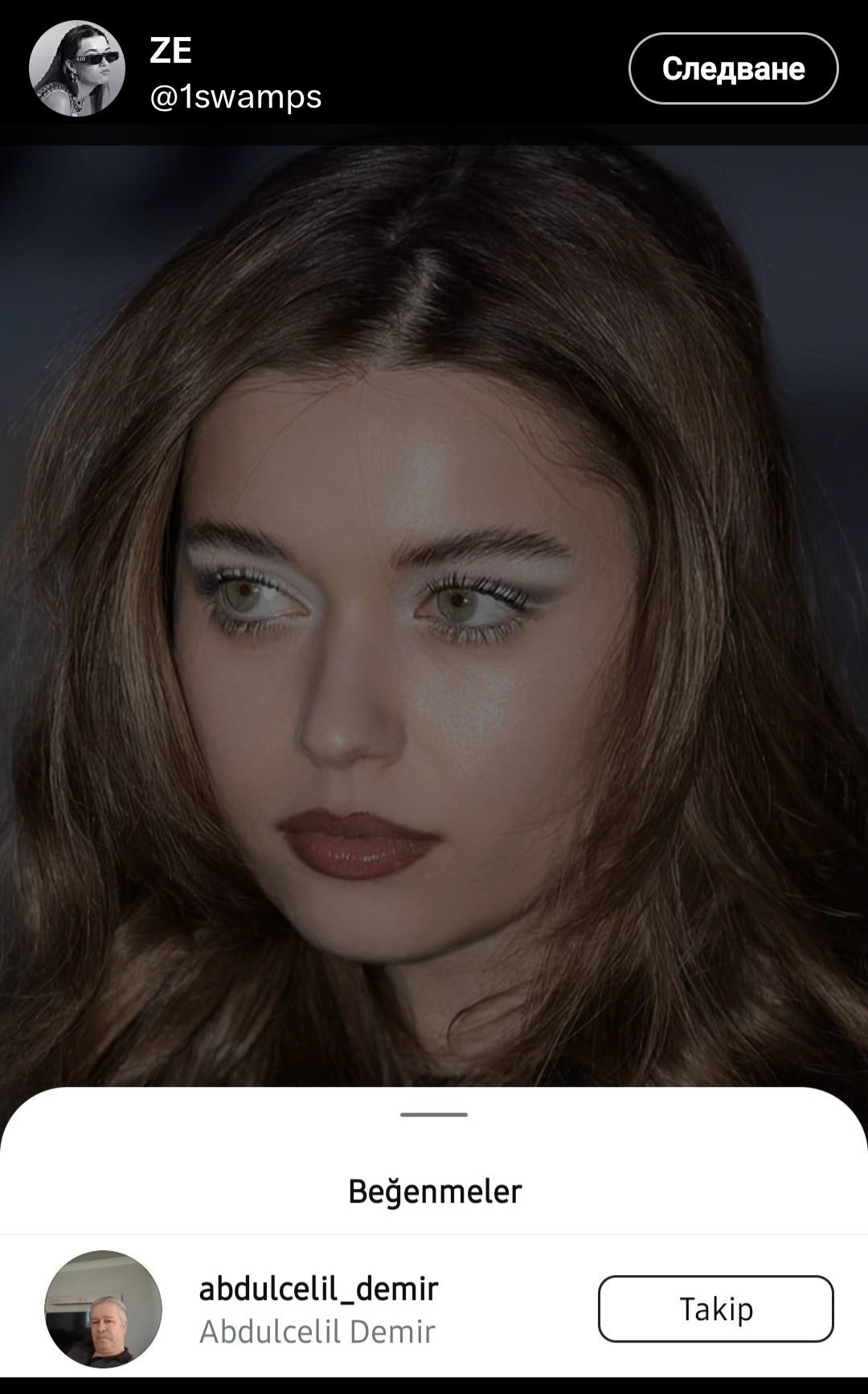The image size is (868, 1394).
Task: Tap the Beğenmeler sheet handle
Action: pos(434,1114)
